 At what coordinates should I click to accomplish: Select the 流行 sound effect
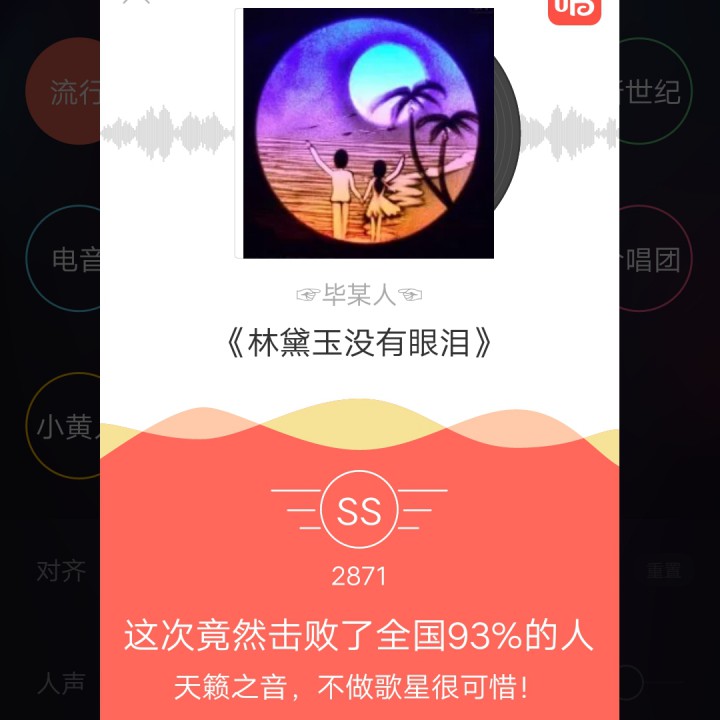(70, 93)
